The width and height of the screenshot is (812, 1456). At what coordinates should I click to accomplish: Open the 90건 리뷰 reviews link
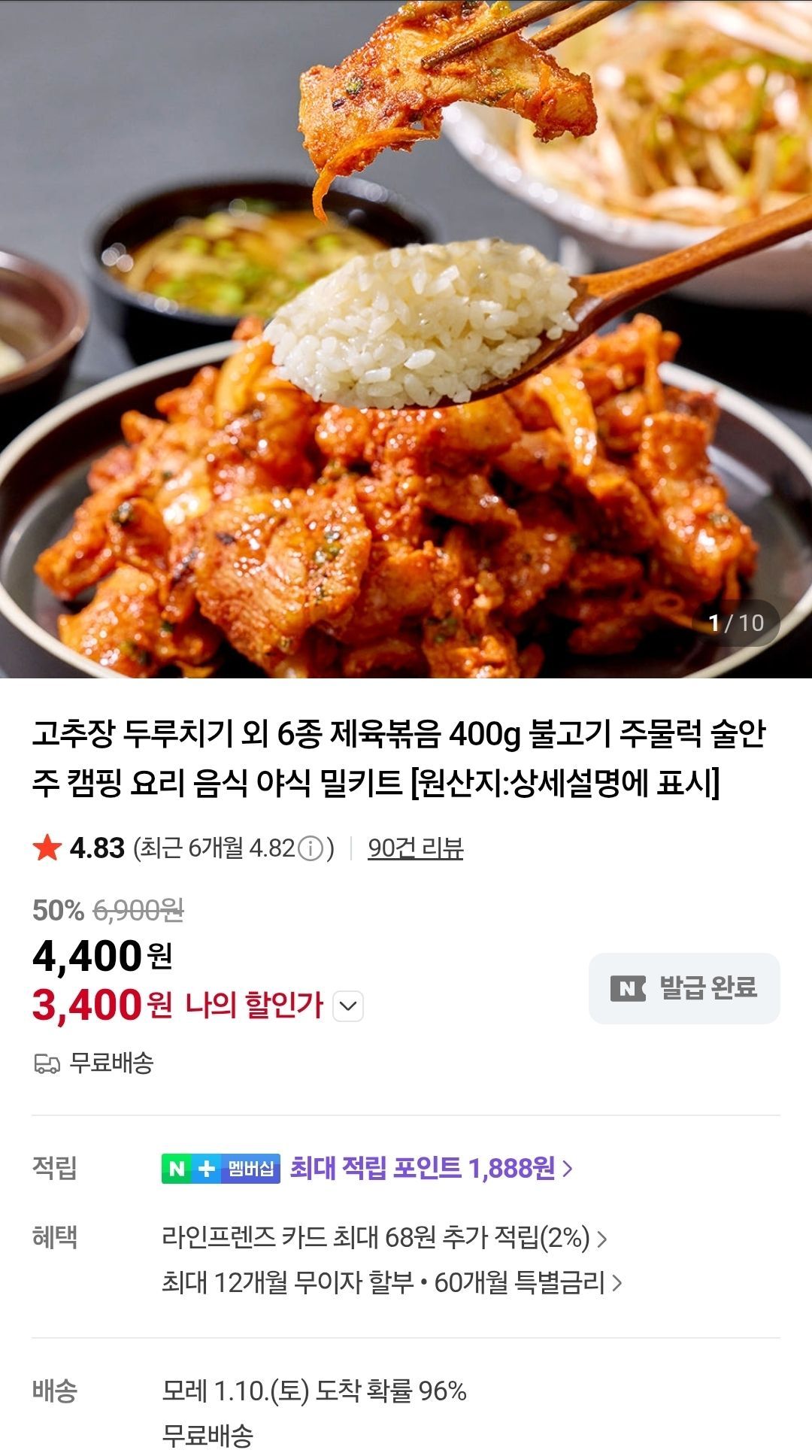pos(415,848)
